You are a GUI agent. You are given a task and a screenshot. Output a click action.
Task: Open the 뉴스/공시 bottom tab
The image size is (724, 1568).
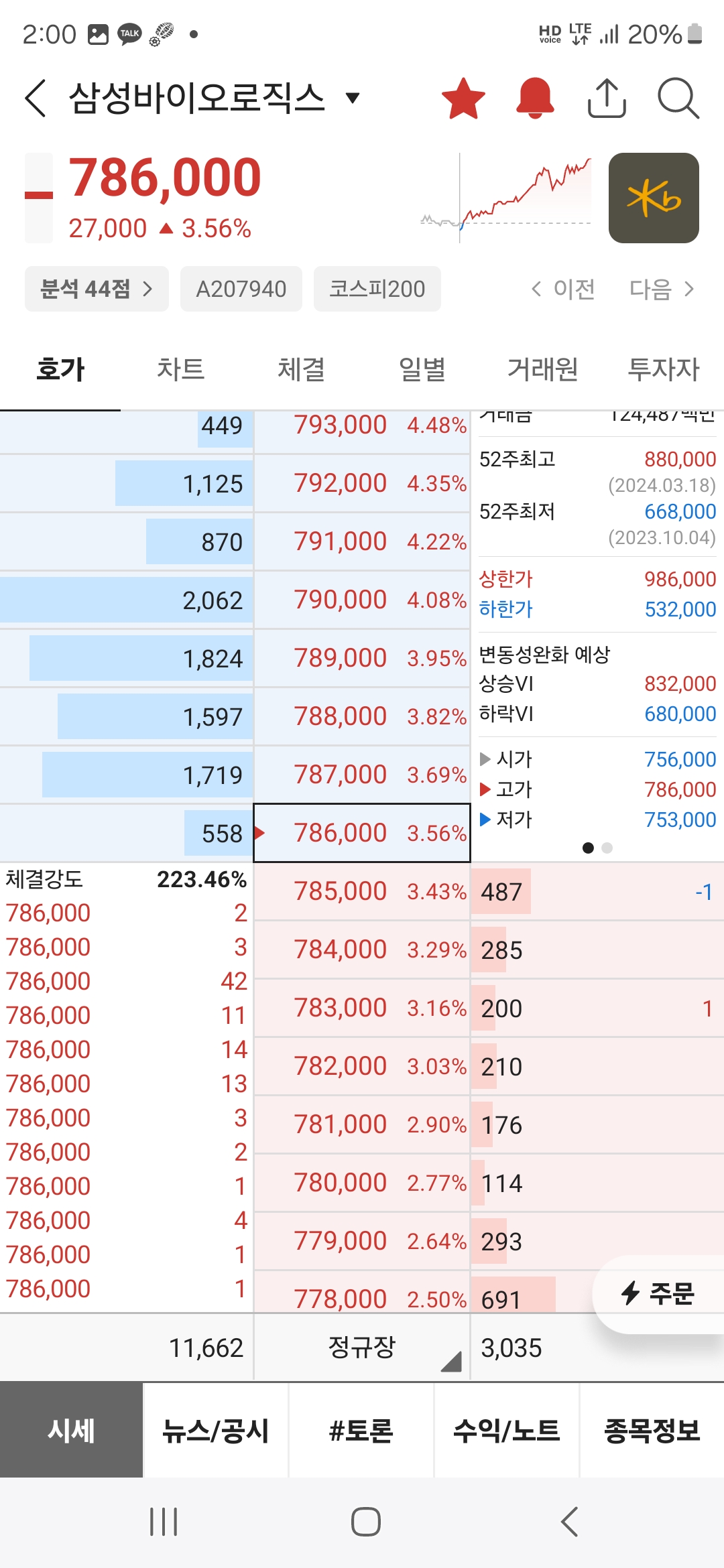(216, 1431)
